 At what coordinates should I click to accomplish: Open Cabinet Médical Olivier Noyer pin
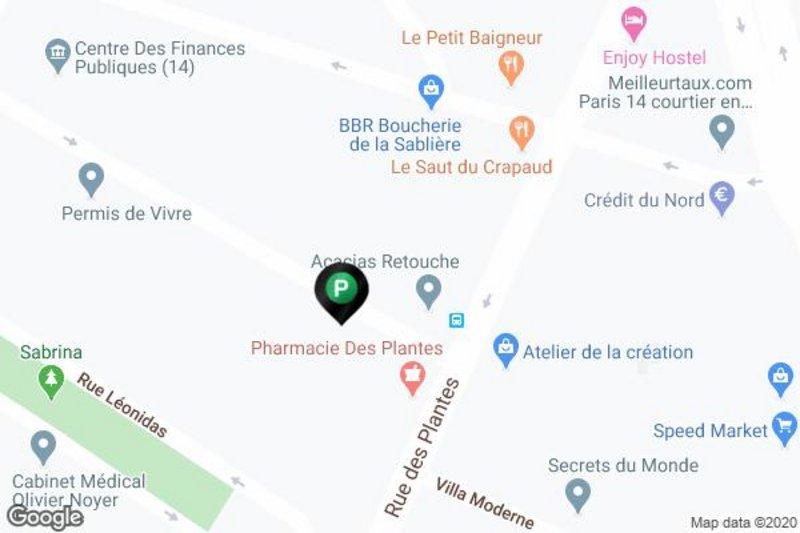tap(43, 445)
